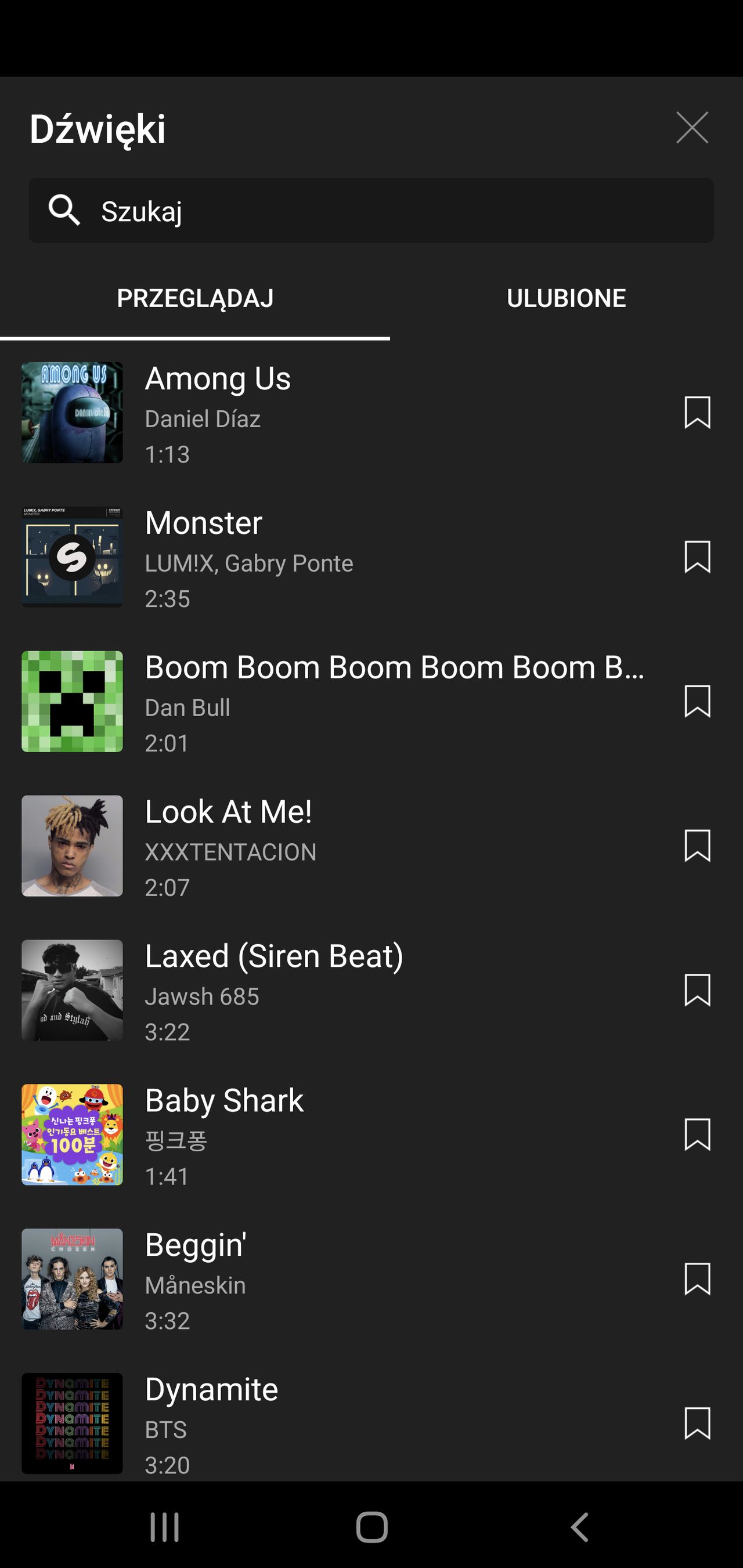This screenshot has height=1568, width=743.
Task: Toggle Baby Shark as favorite
Action: pyautogui.click(x=698, y=1135)
